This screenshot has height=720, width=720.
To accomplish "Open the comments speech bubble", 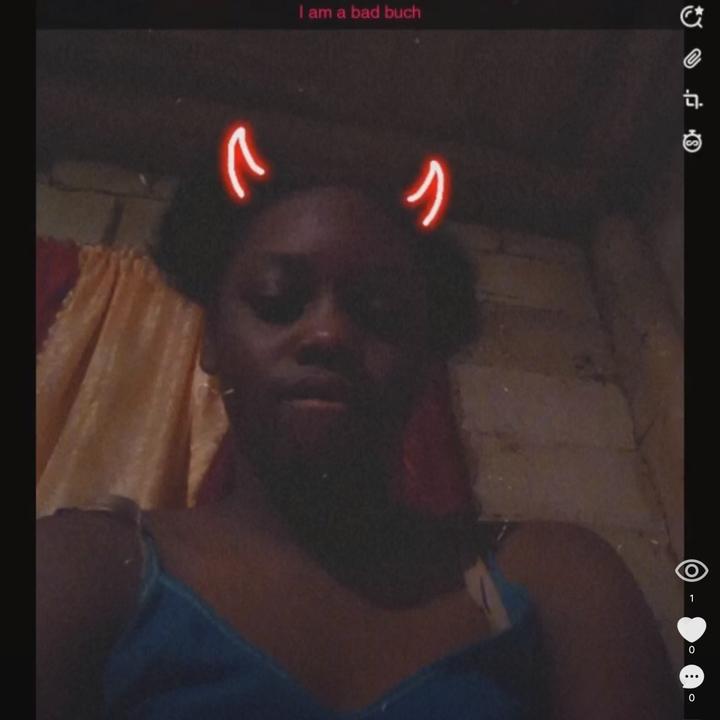I will pos(691,677).
